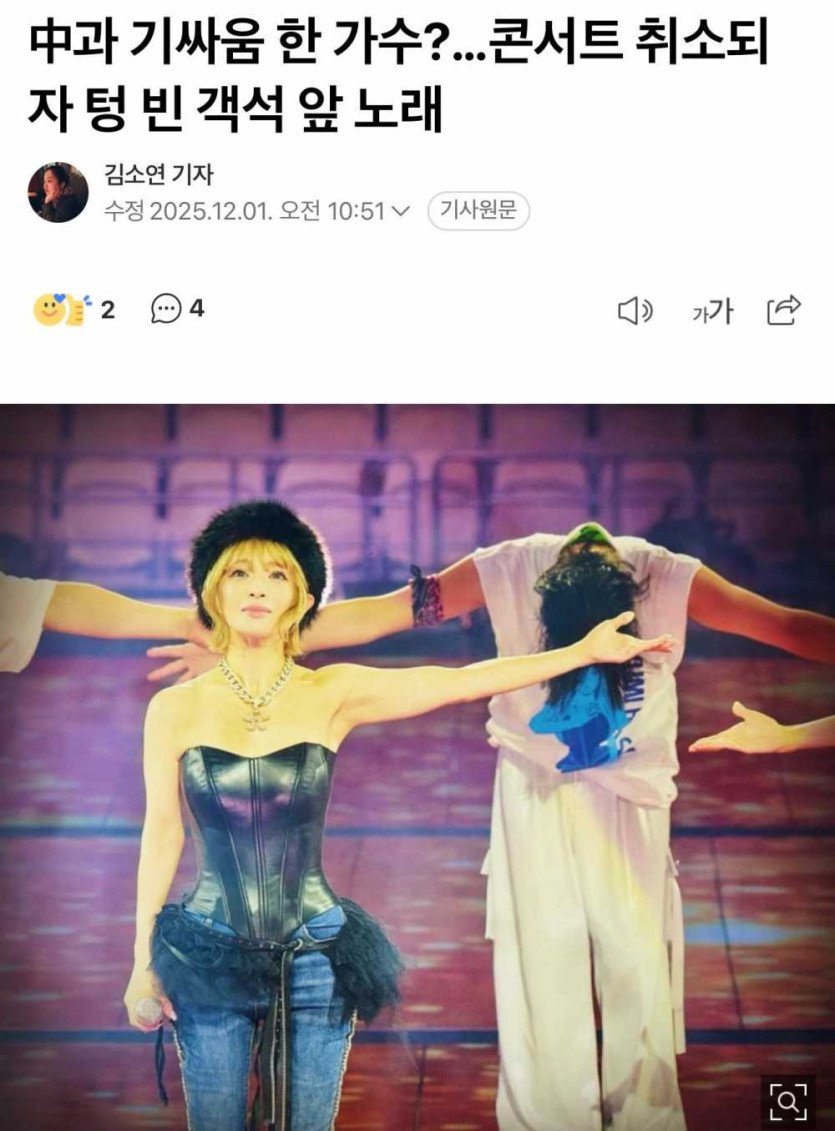Viewport: 835px width, 1131px height.
Task: Listen to the article with speaker icon
Action: 634,311
